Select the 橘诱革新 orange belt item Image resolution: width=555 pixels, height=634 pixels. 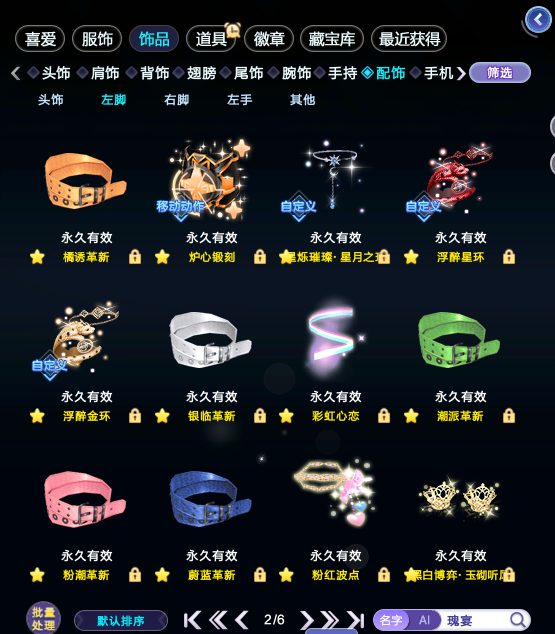click(86, 181)
